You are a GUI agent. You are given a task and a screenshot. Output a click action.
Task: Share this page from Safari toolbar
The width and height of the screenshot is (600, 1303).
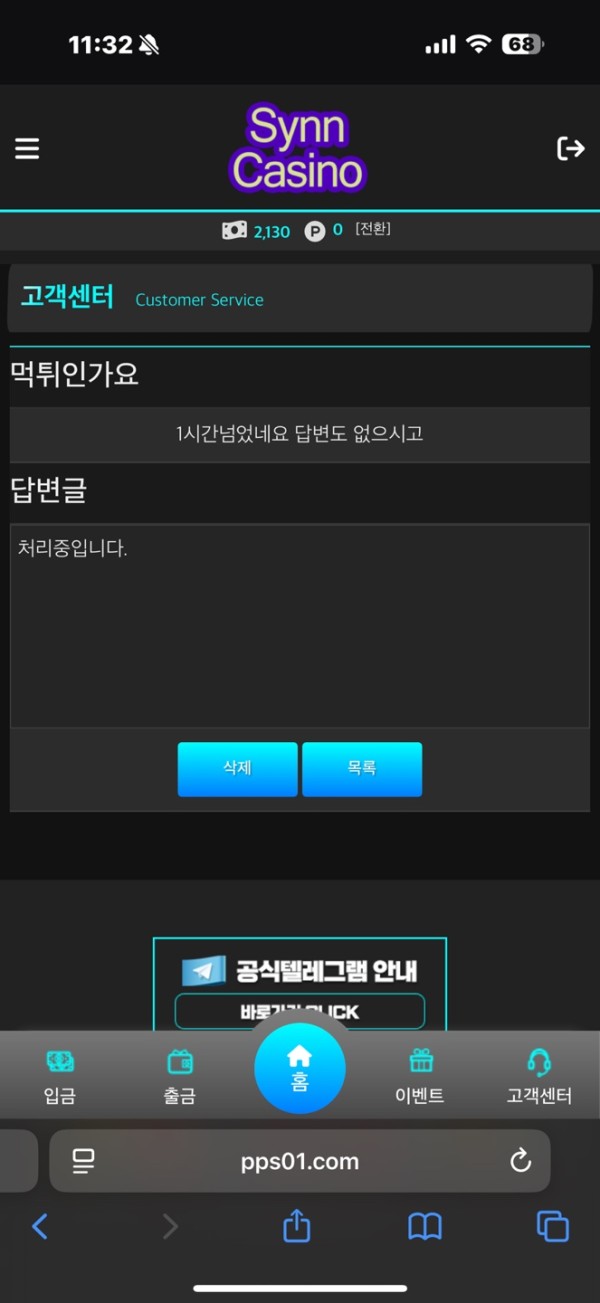(x=297, y=1225)
